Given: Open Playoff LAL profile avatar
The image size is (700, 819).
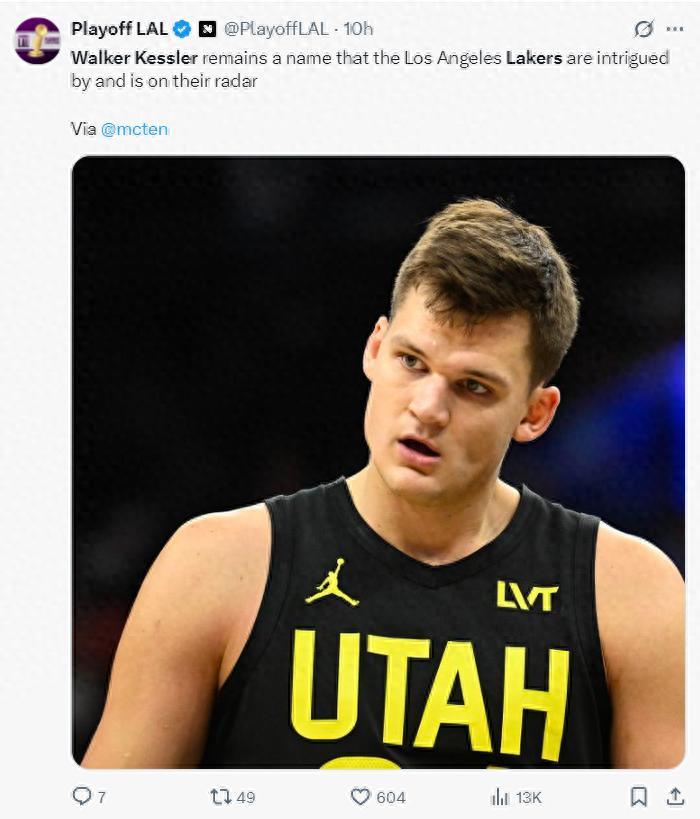Looking at the screenshot, I should click(x=37, y=41).
